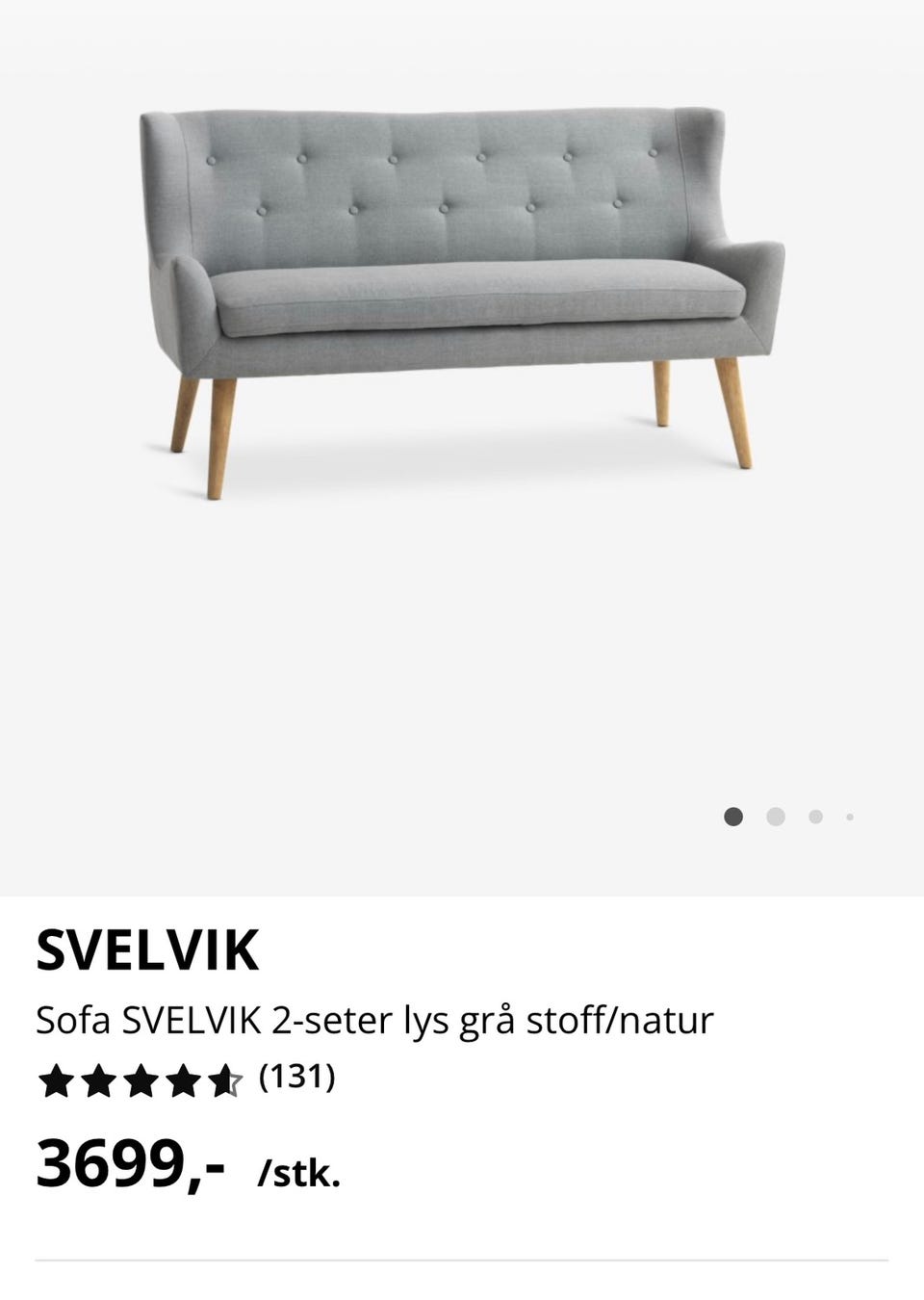
Task: Click the 3699,- price
Action: coord(131,1166)
